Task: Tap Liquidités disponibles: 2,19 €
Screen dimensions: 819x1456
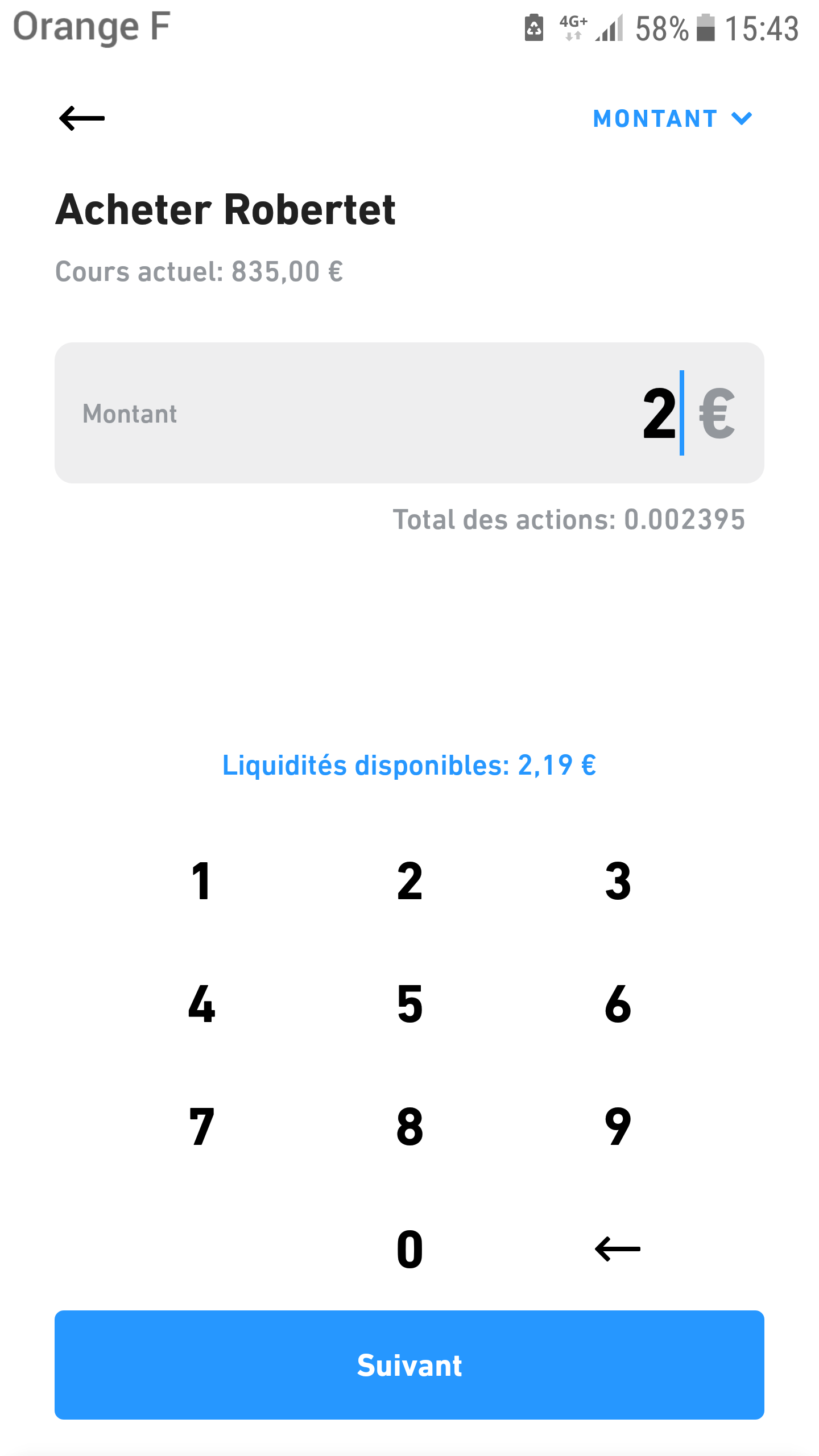Action: [x=409, y=765]
